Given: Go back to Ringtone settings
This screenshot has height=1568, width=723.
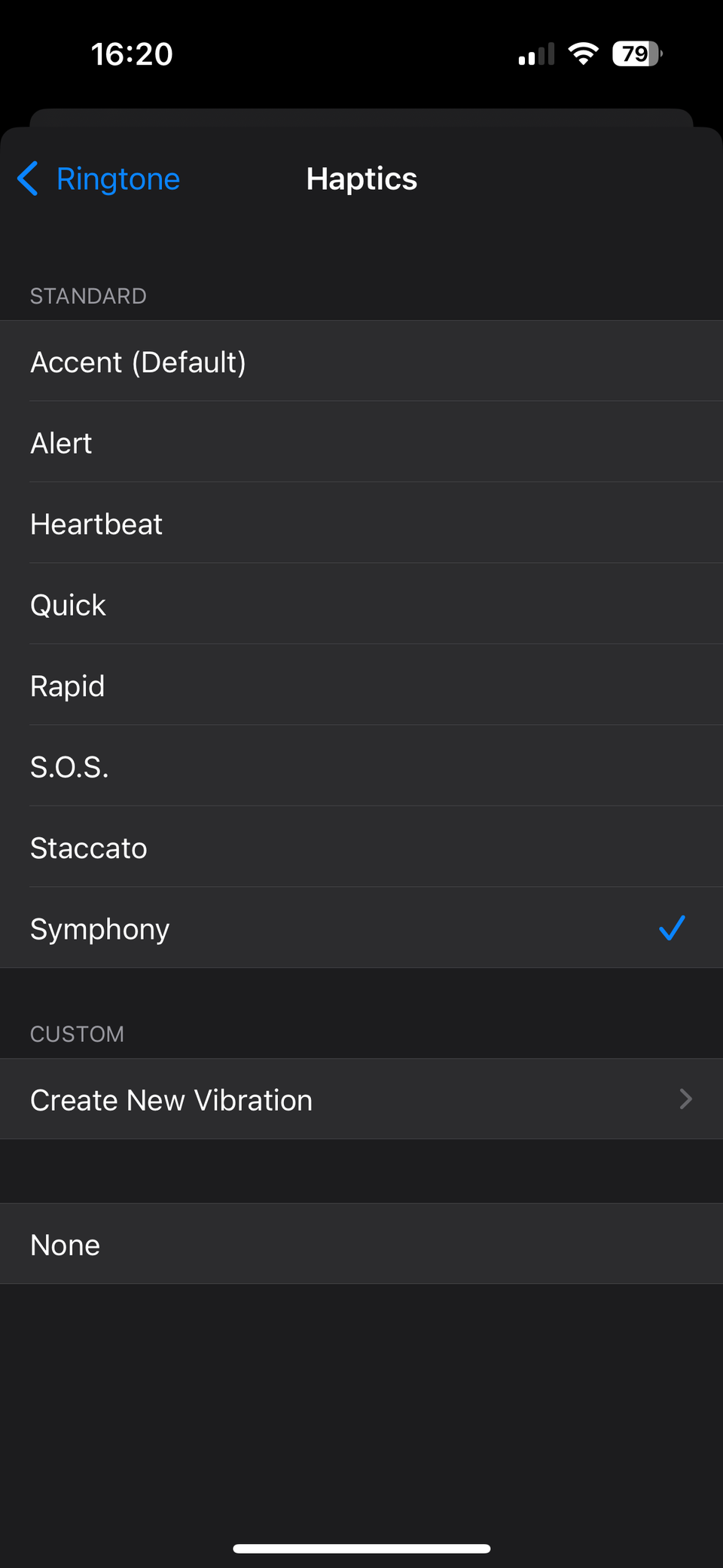Looking at the screenshot, I should 99,179.
